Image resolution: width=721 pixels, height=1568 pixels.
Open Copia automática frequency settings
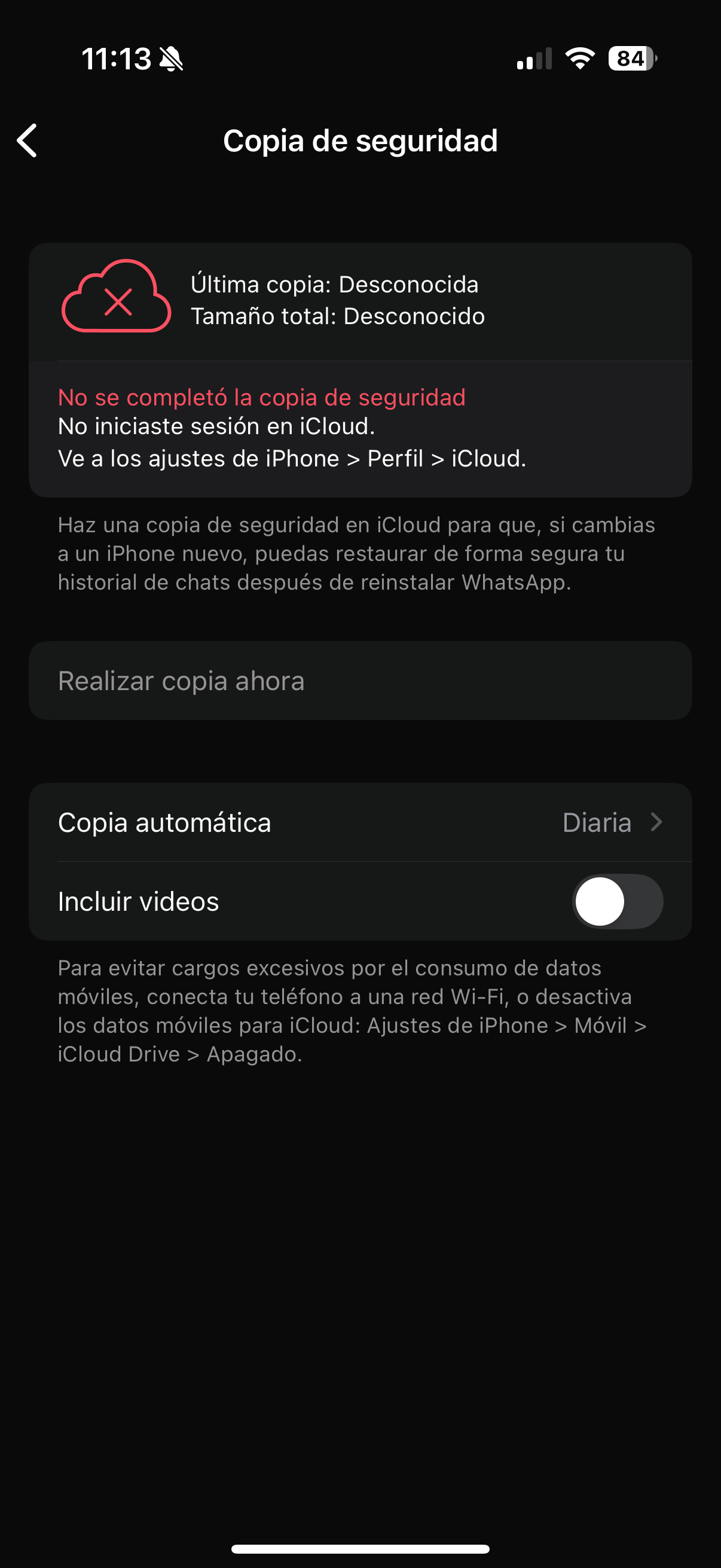[360, 822]
